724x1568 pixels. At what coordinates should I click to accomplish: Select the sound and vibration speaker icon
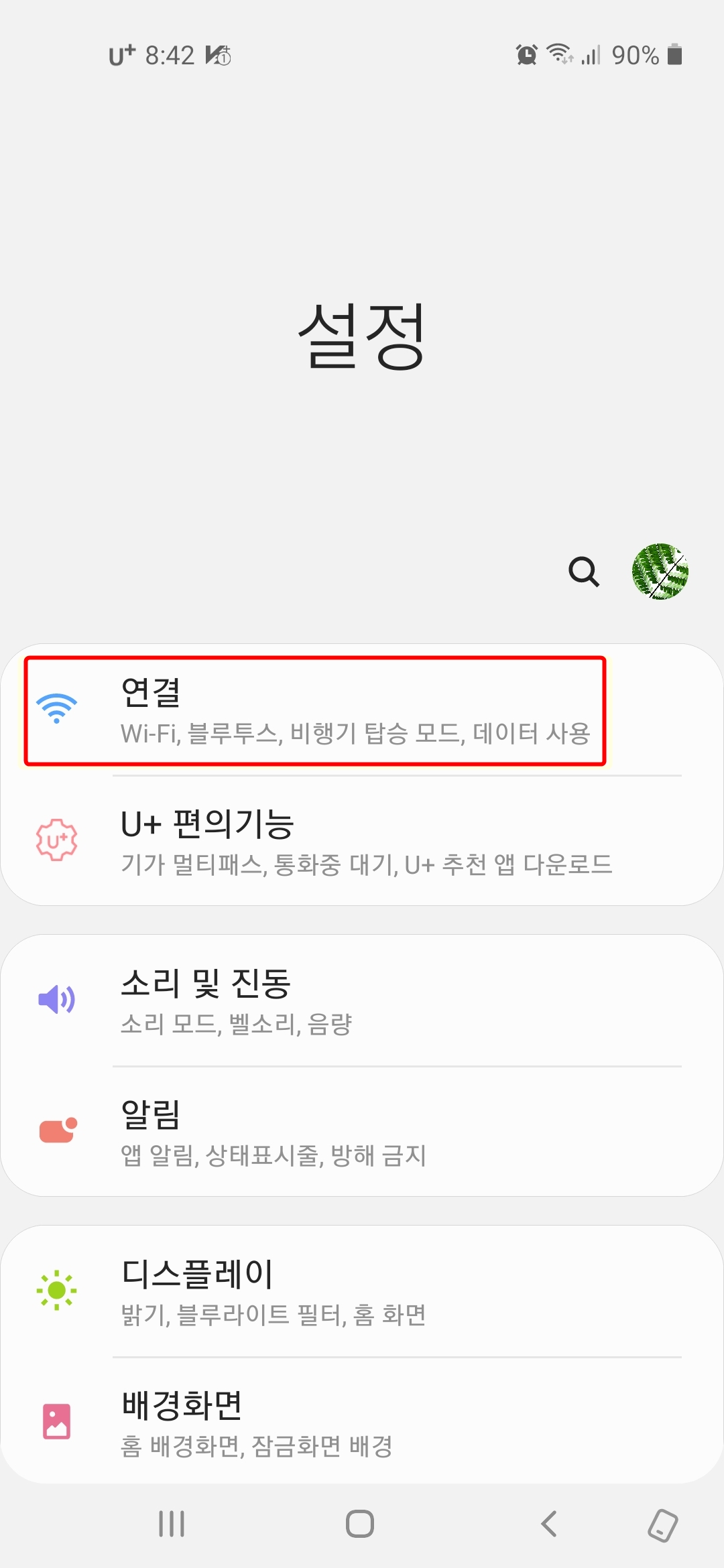coord(57,998)
